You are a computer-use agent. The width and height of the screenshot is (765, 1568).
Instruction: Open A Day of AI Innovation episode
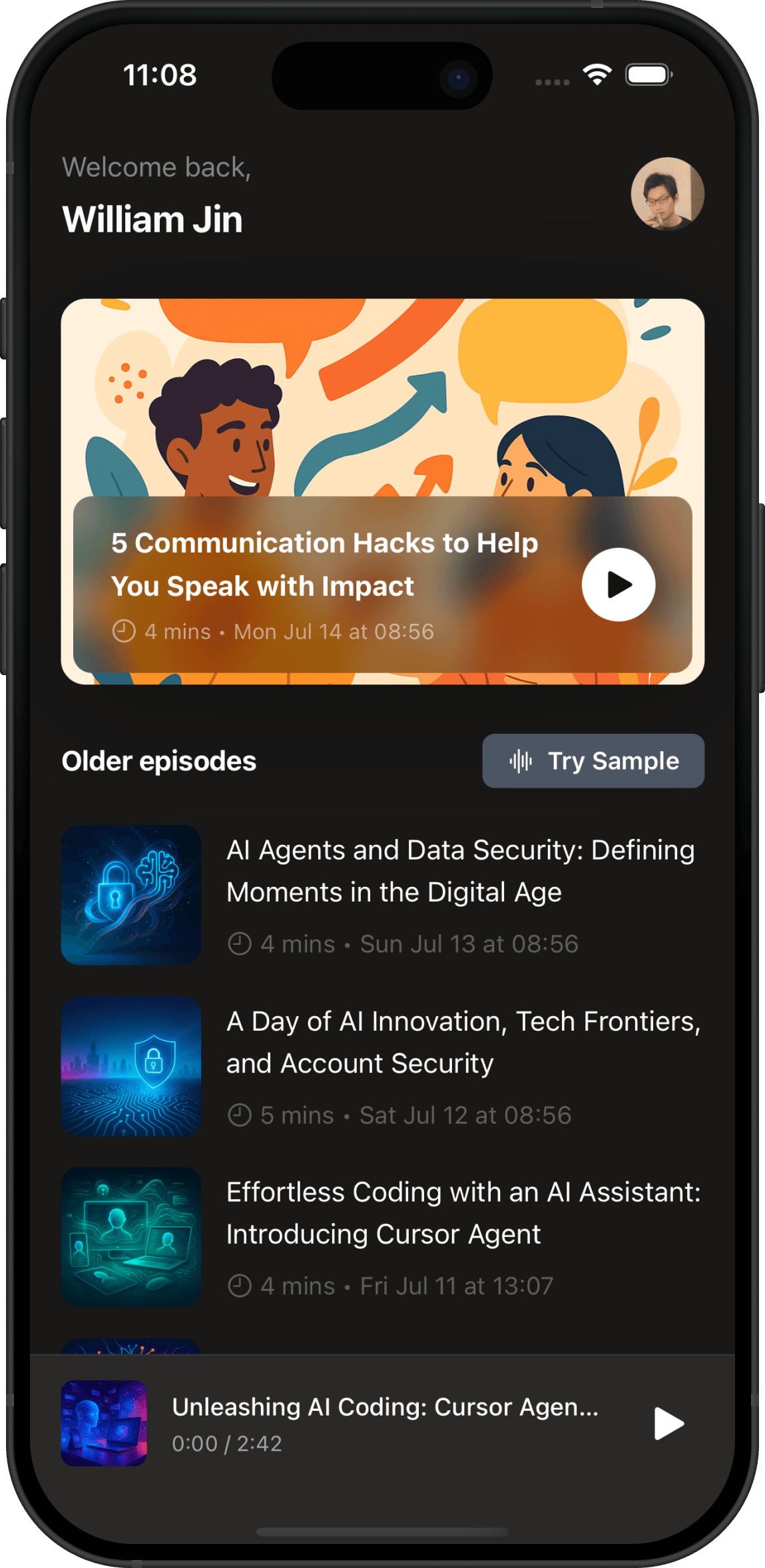tap(462, 1043)
